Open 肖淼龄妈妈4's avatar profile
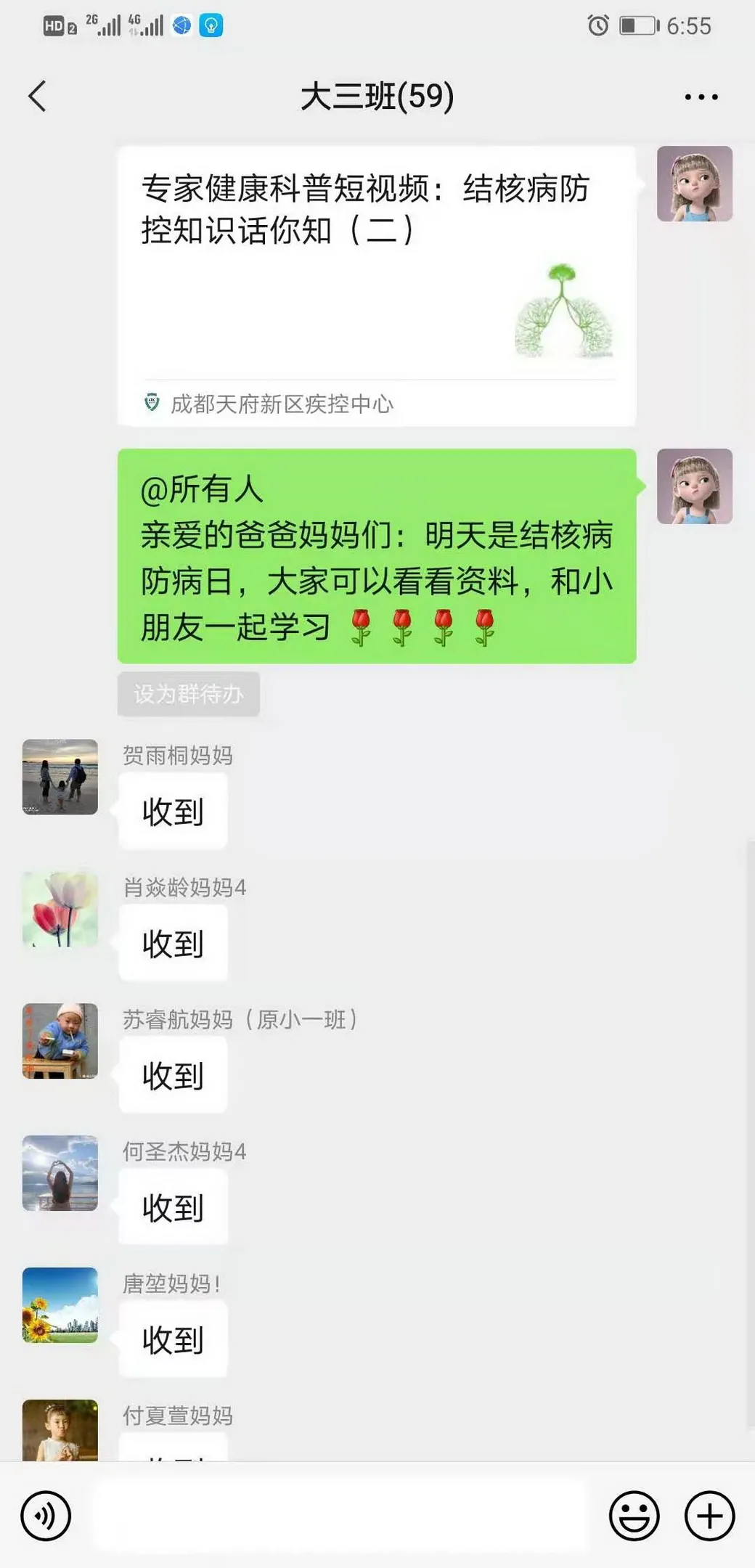Image resolution: width=755 pixels, height=1568 pixels. pos(60,909)
